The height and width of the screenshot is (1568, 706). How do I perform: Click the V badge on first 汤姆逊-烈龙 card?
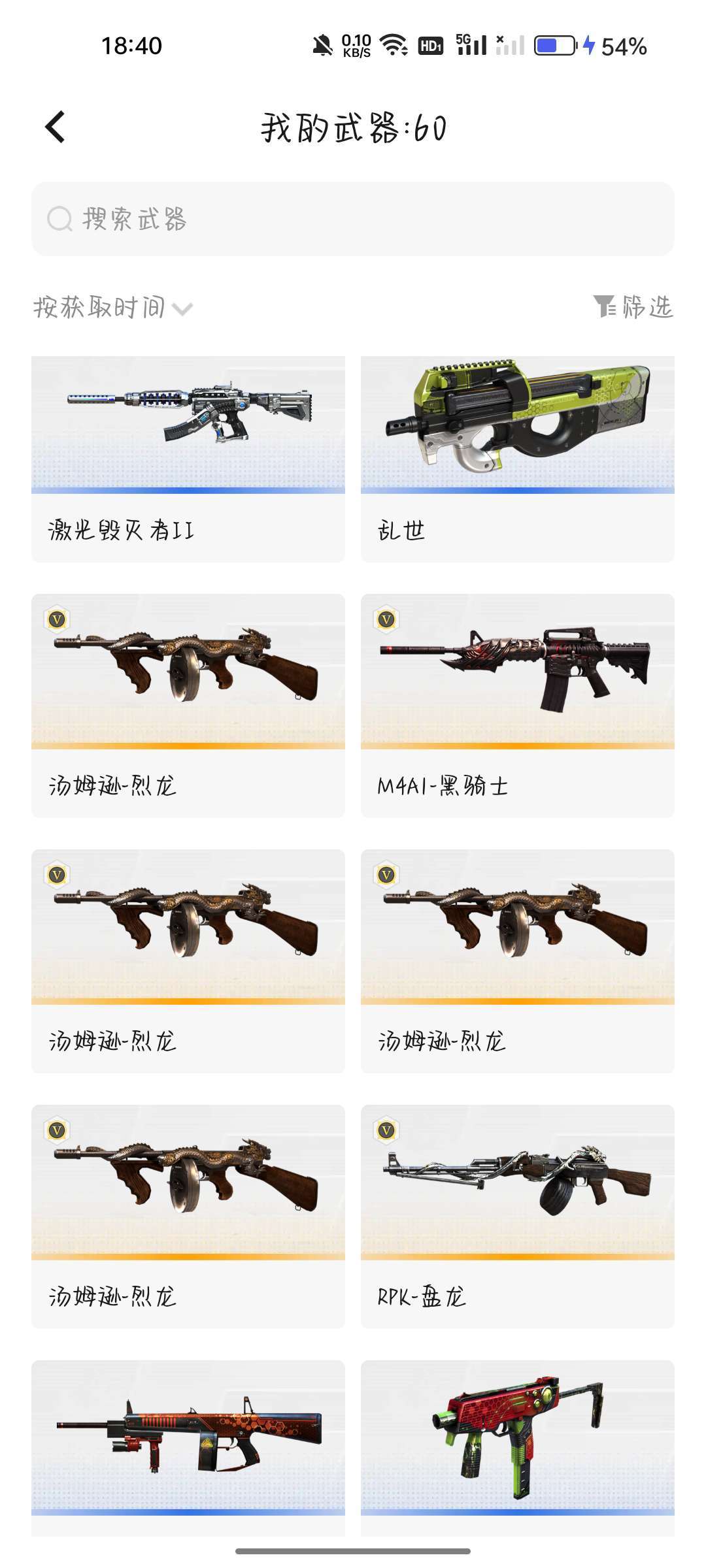click(x=57, y=617)
